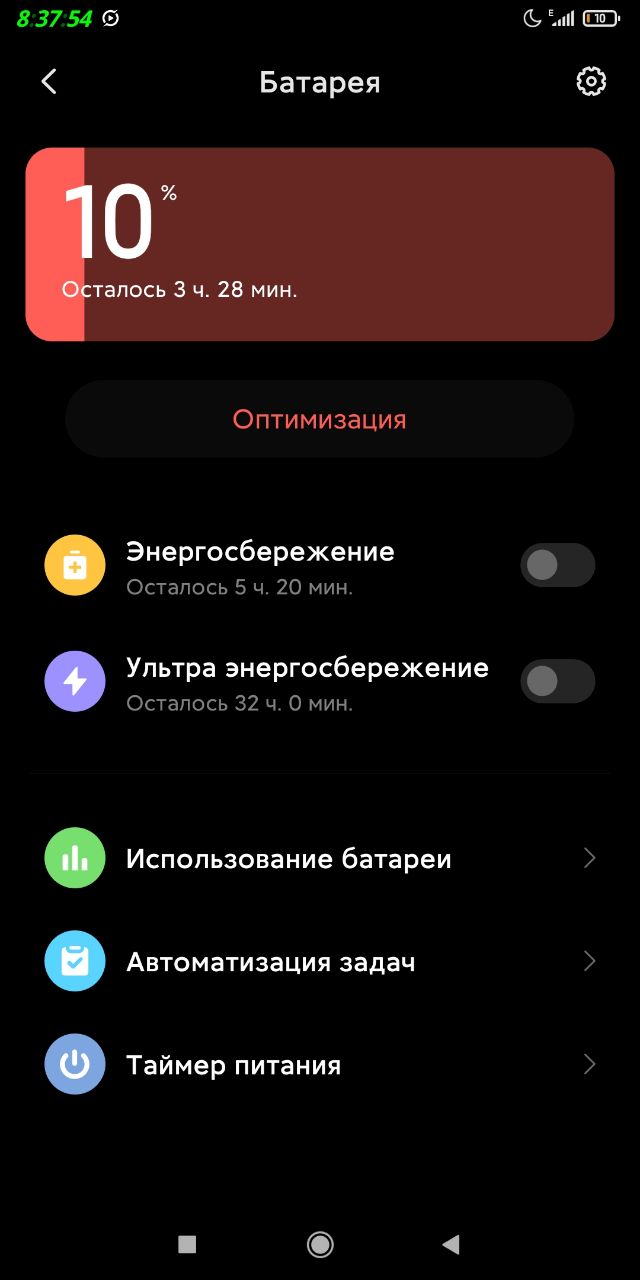Open Автоматизация задач

click(x=320, y=961)
